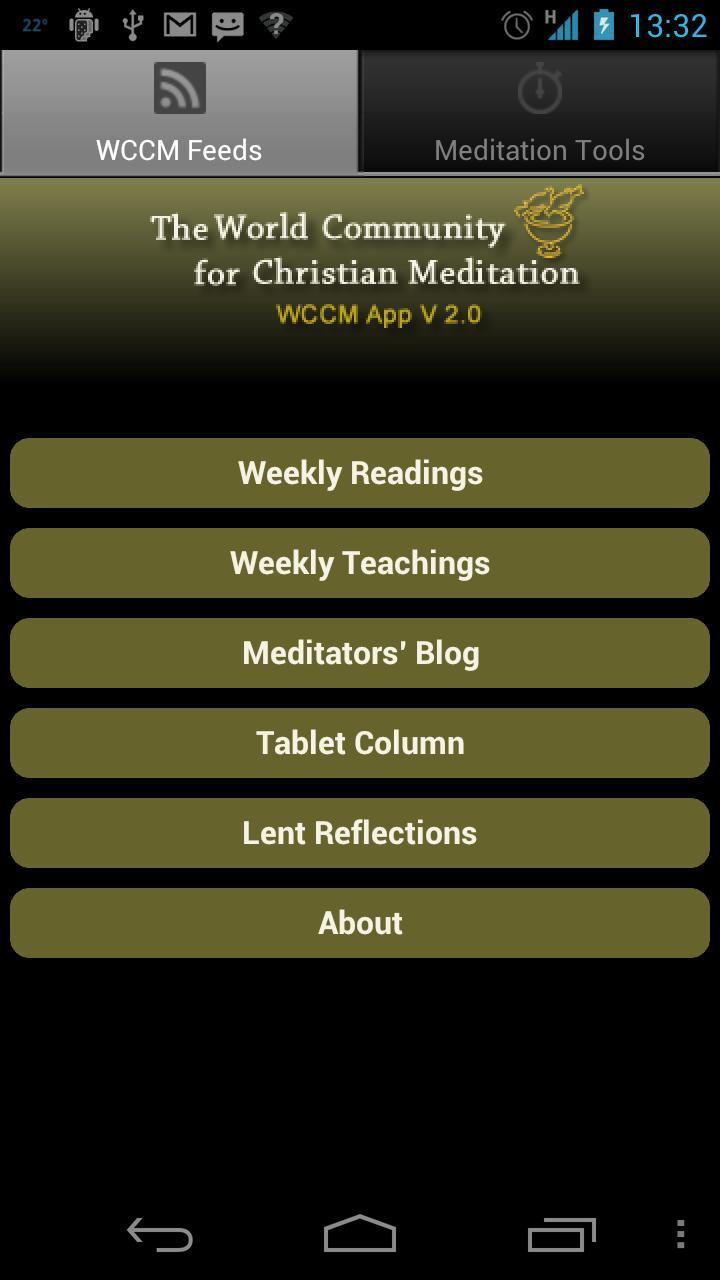This screenshot has width=720, height=1280.
Task: Open Weekly Readings
Action: [360, 472]
